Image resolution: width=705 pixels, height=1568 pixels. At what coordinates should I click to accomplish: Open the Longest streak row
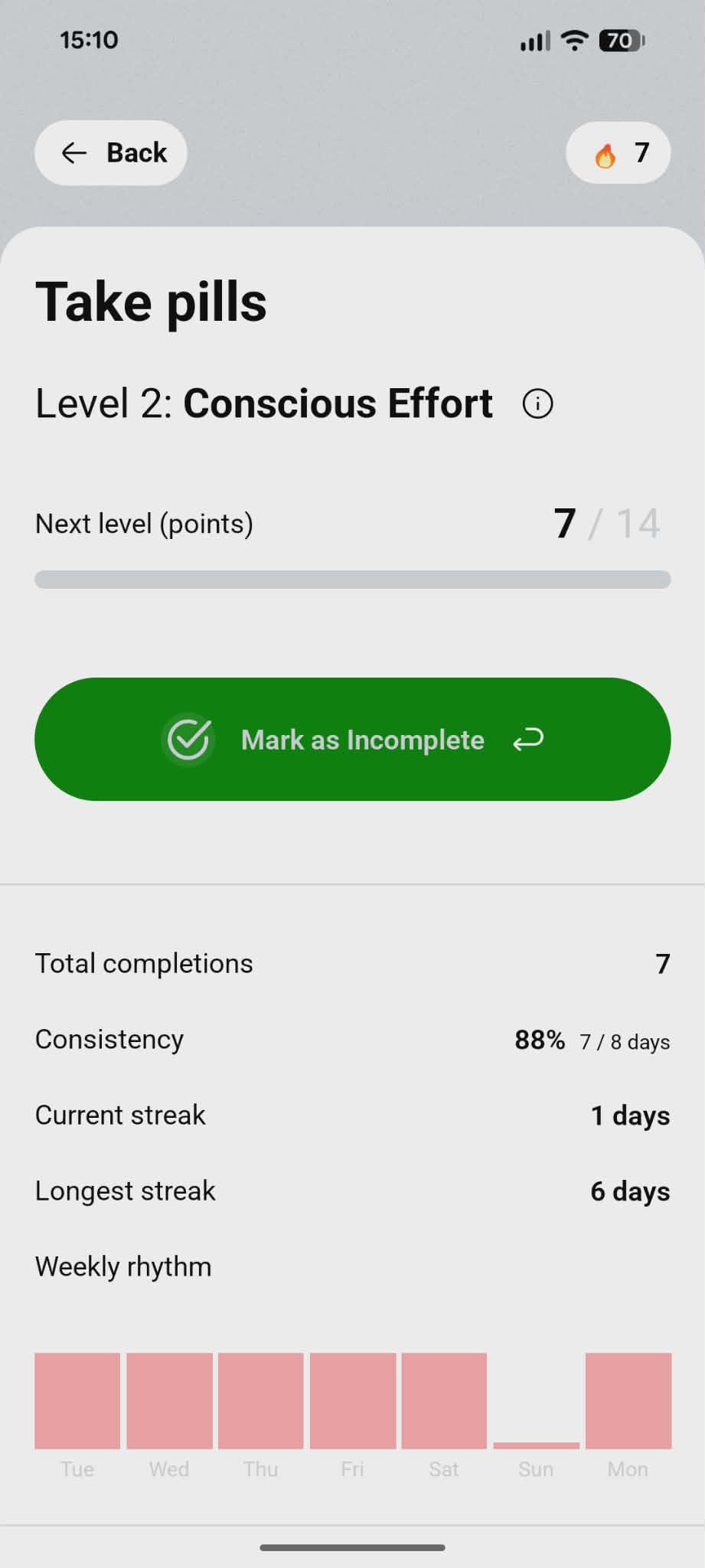[352, 1191]
